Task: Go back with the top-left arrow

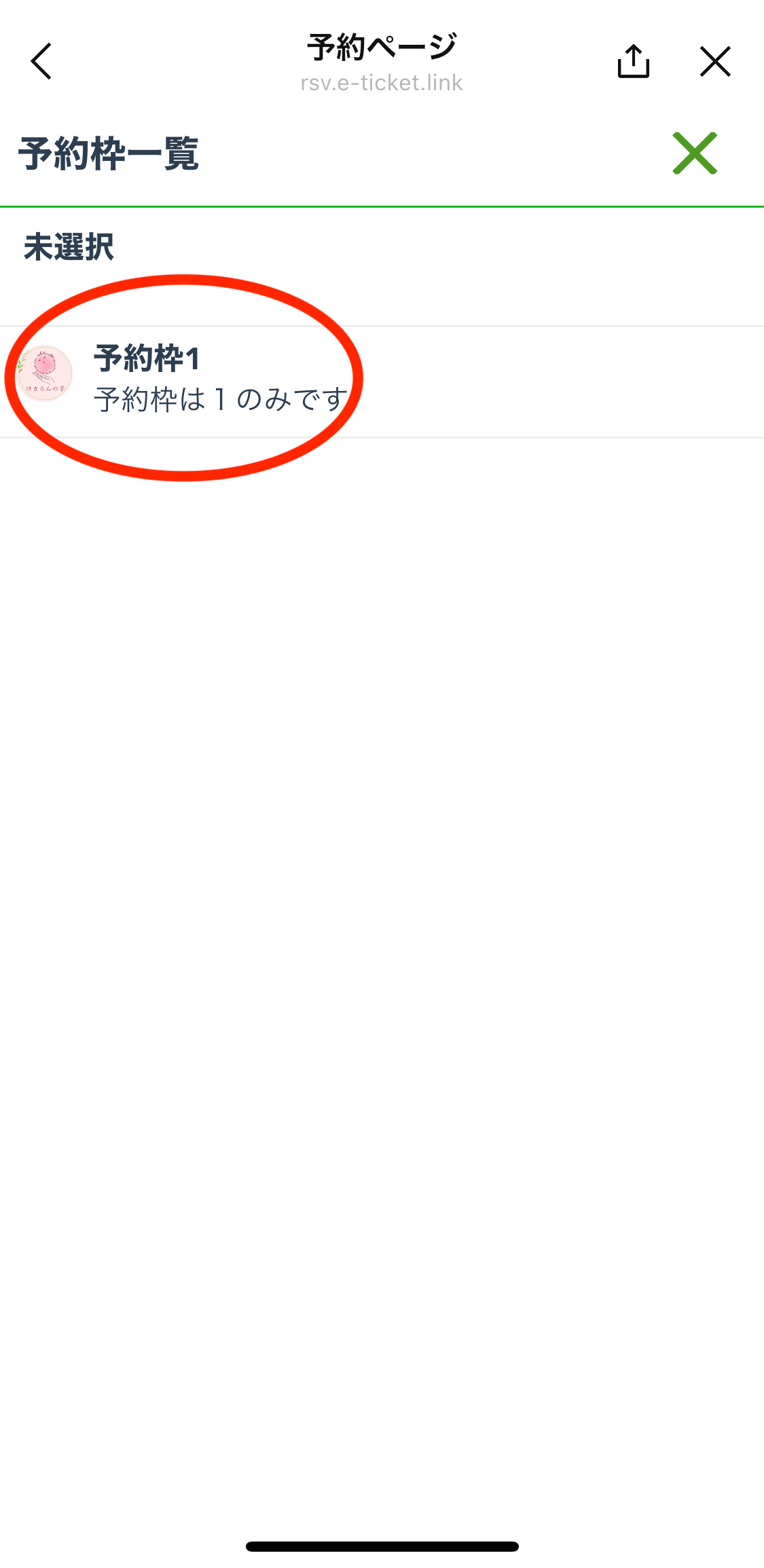Action: [x=41, y=61]
